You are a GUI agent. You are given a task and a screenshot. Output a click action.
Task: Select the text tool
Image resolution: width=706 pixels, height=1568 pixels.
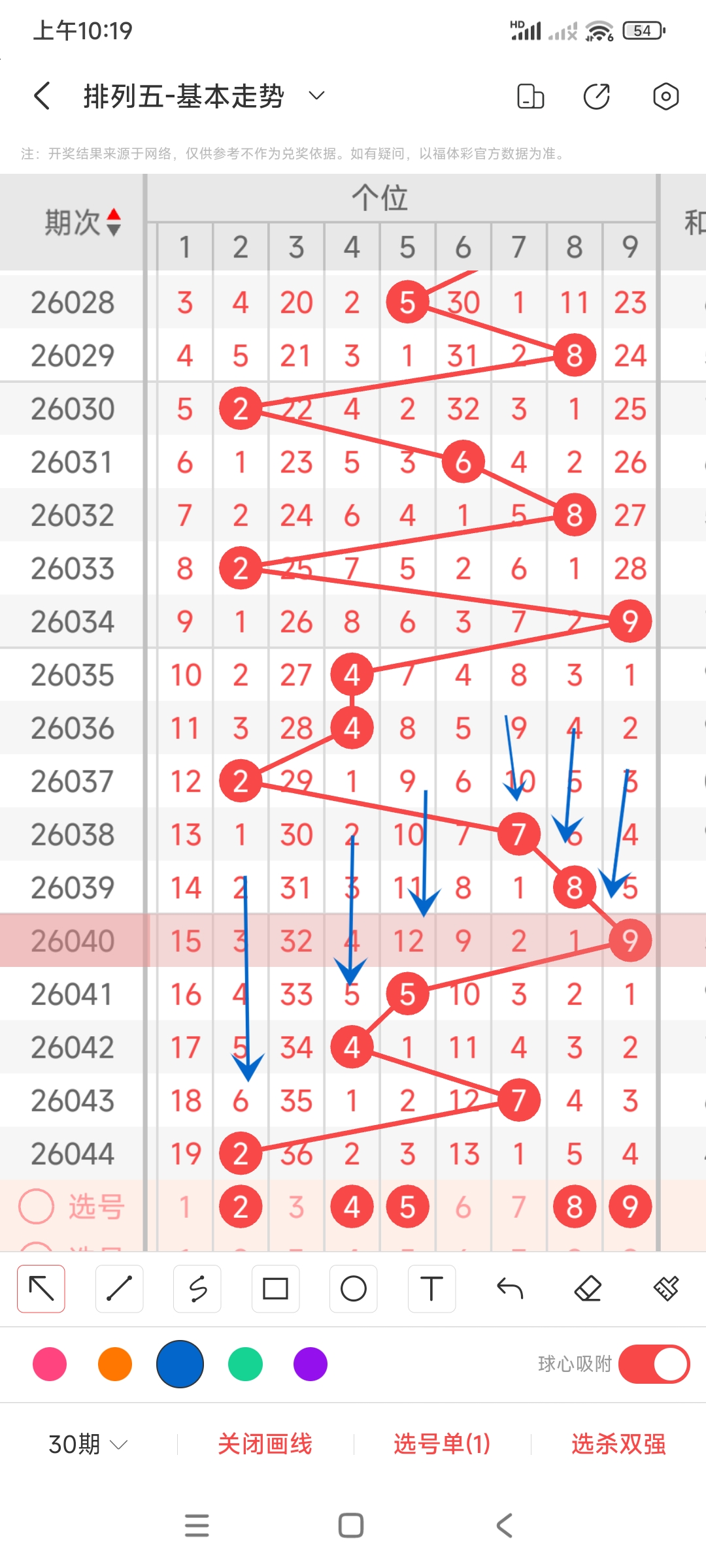click(x=431, y=1289)
